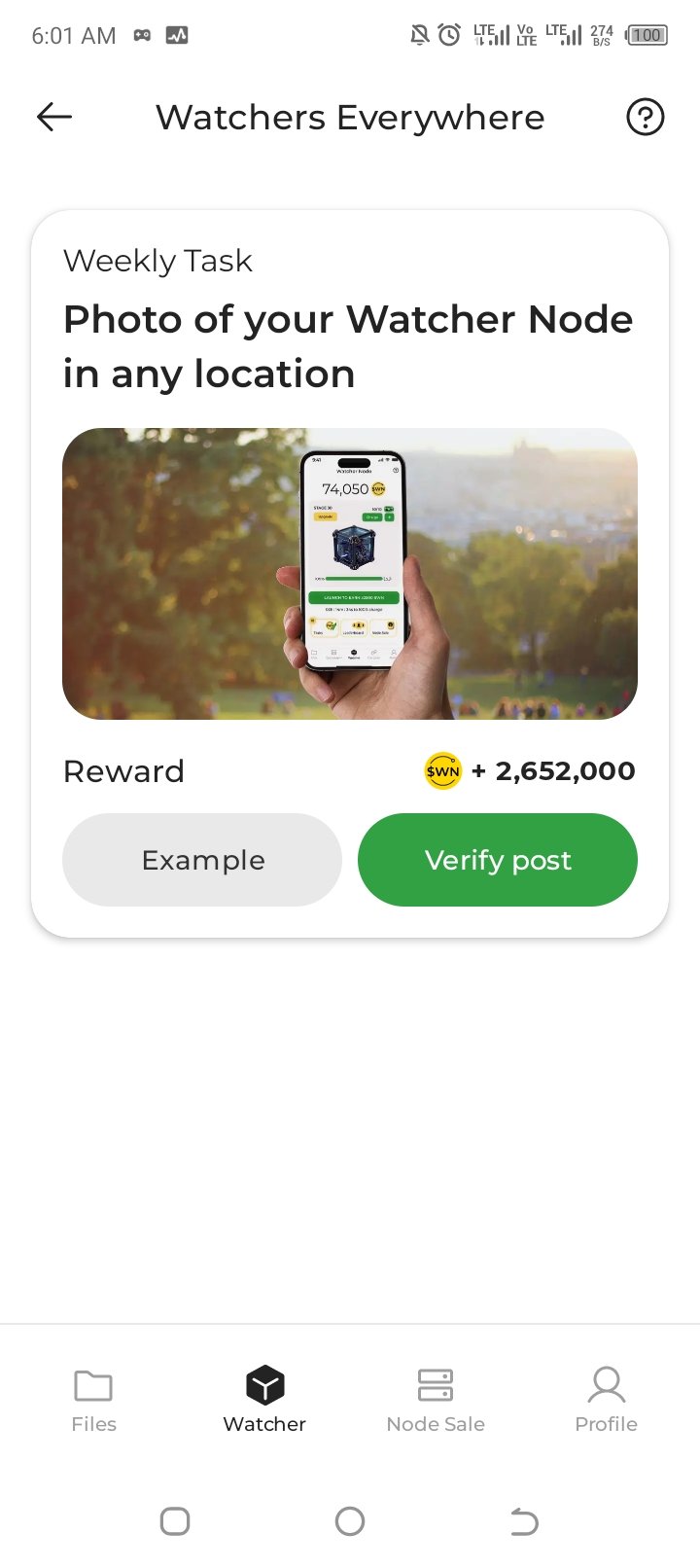Image resolution: width=700 pixels, height=1568 pixels.
Task: Go to the Profile tab
Action: click(606, 1400)
